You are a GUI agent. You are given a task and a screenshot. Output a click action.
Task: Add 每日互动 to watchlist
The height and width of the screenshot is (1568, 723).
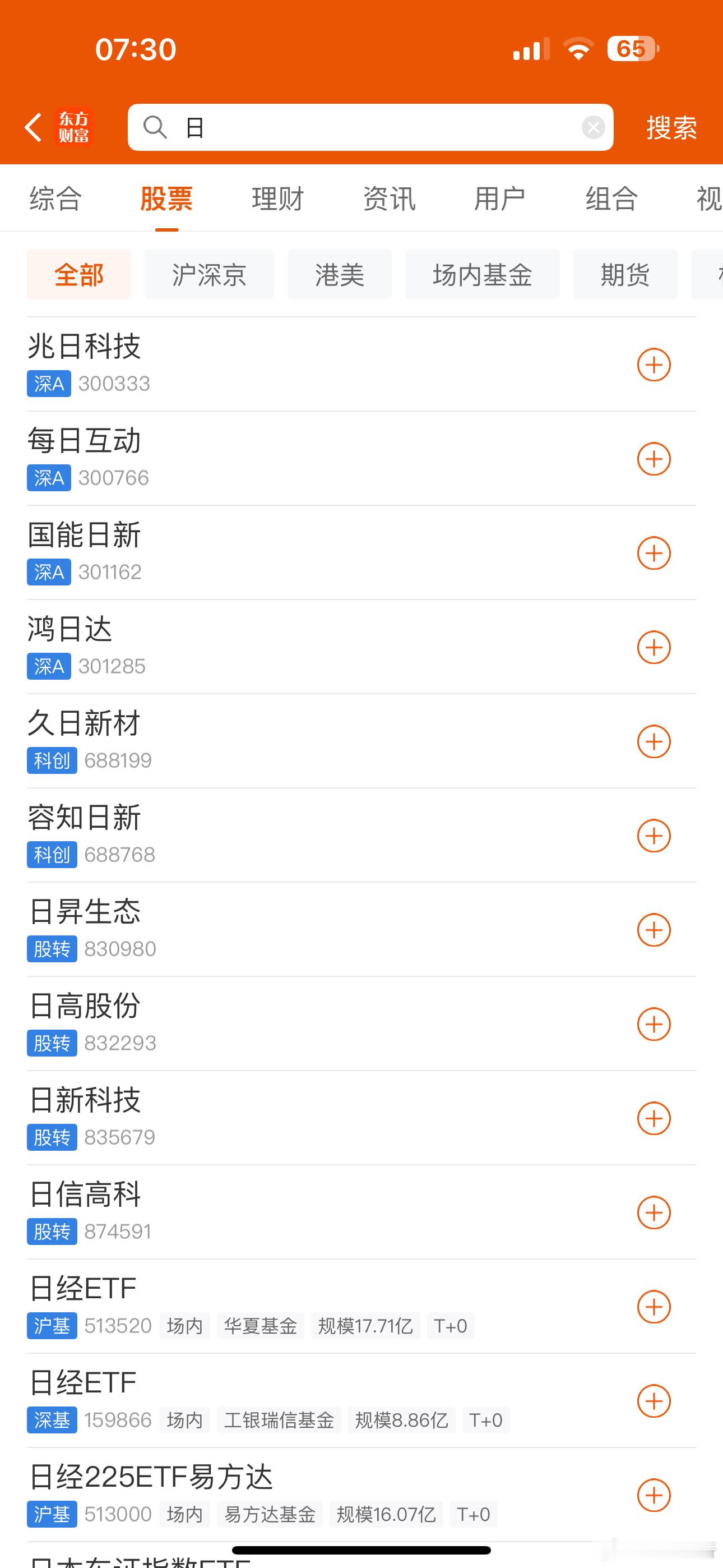(x=654, y=459)
